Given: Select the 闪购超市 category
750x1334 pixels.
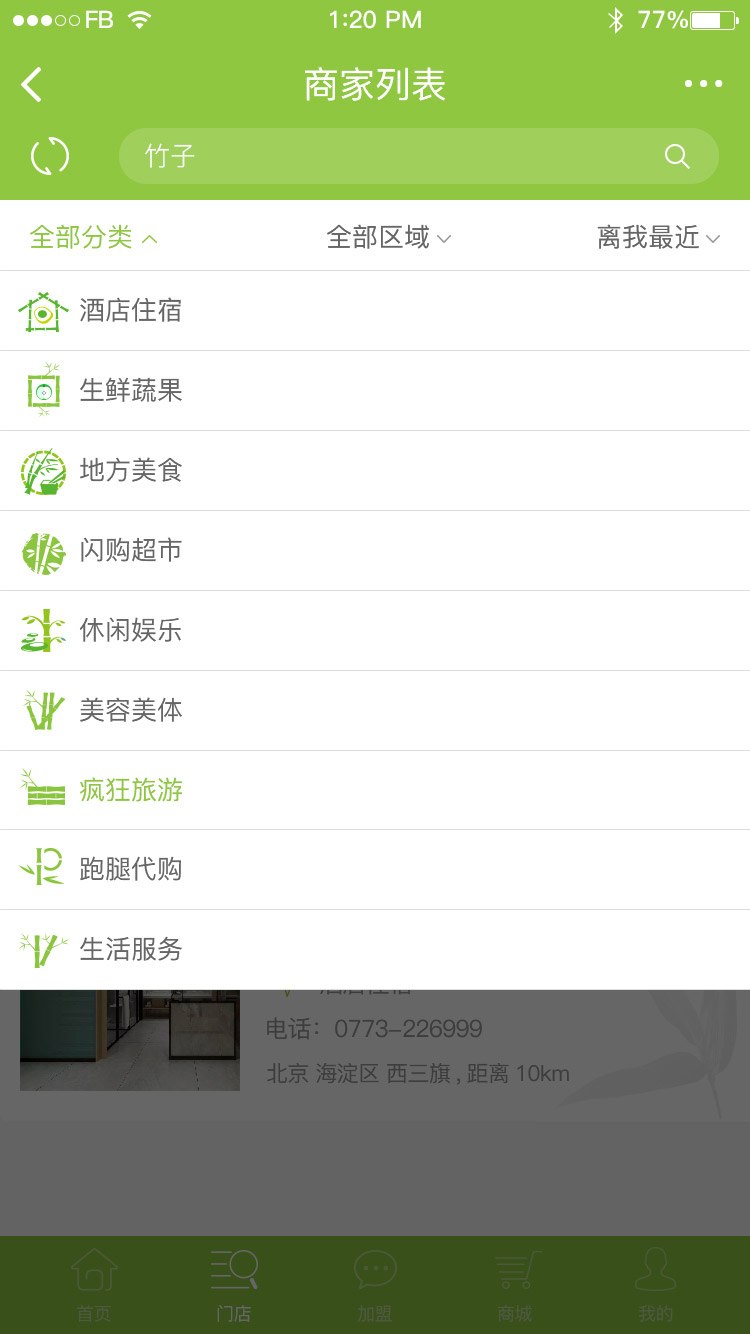Looking at the screenshot, I should pos(130,551).
